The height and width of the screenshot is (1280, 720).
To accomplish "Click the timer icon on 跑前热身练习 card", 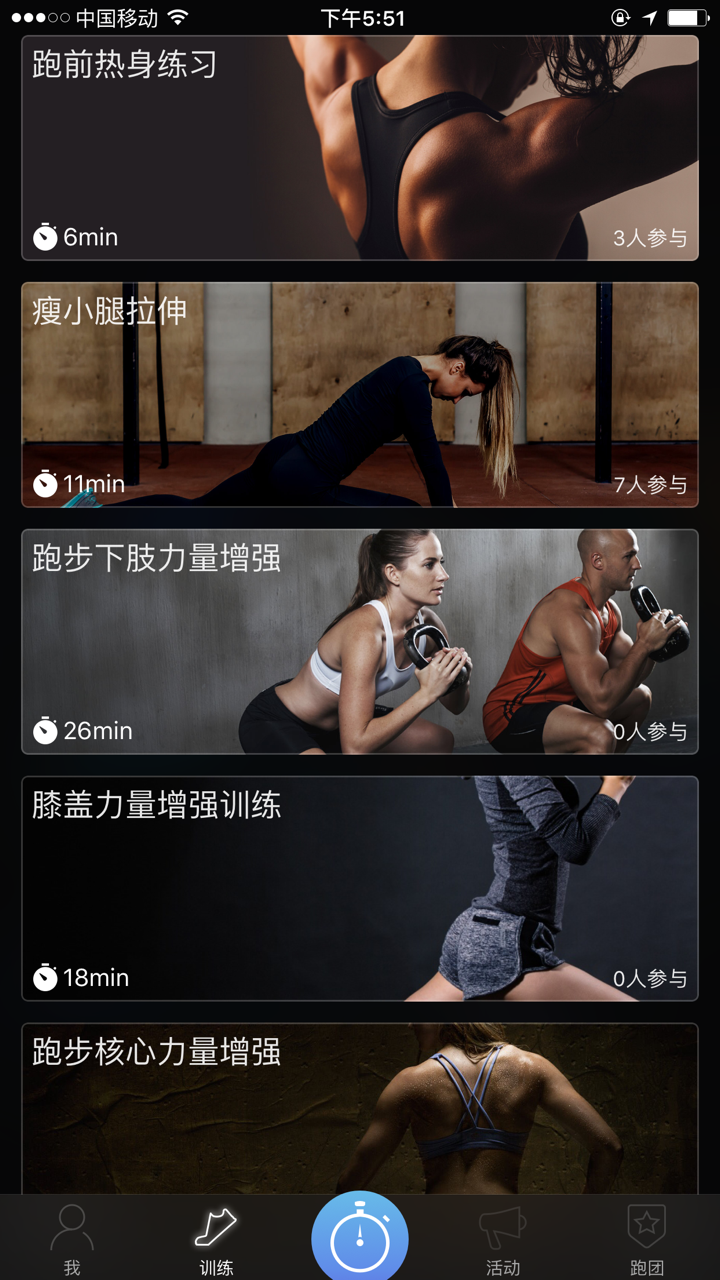I will [45, 237].
